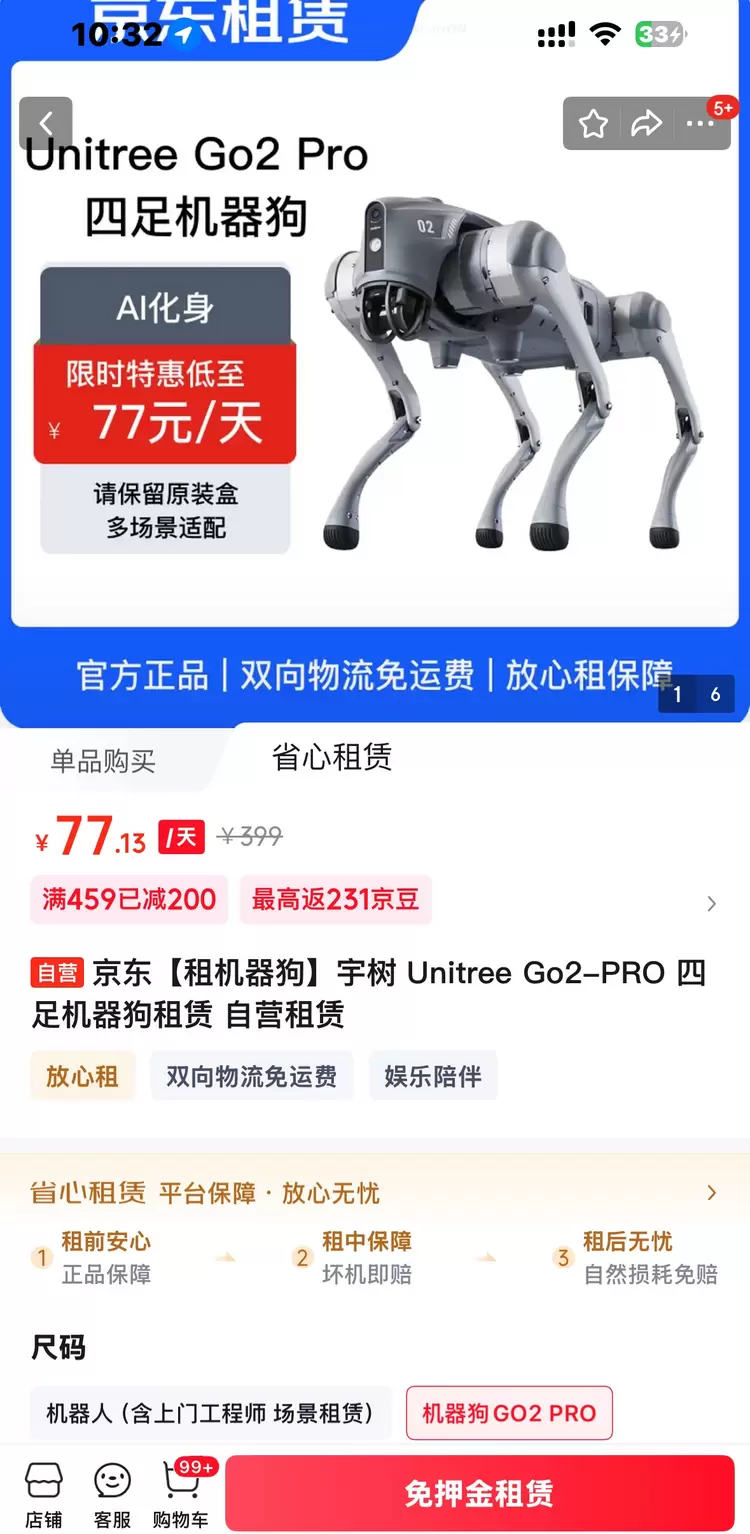Viewport: 750px width, 1534px height.
Task: View the 最高返231京豆 reward details
Action: click(x=335, y=899)
